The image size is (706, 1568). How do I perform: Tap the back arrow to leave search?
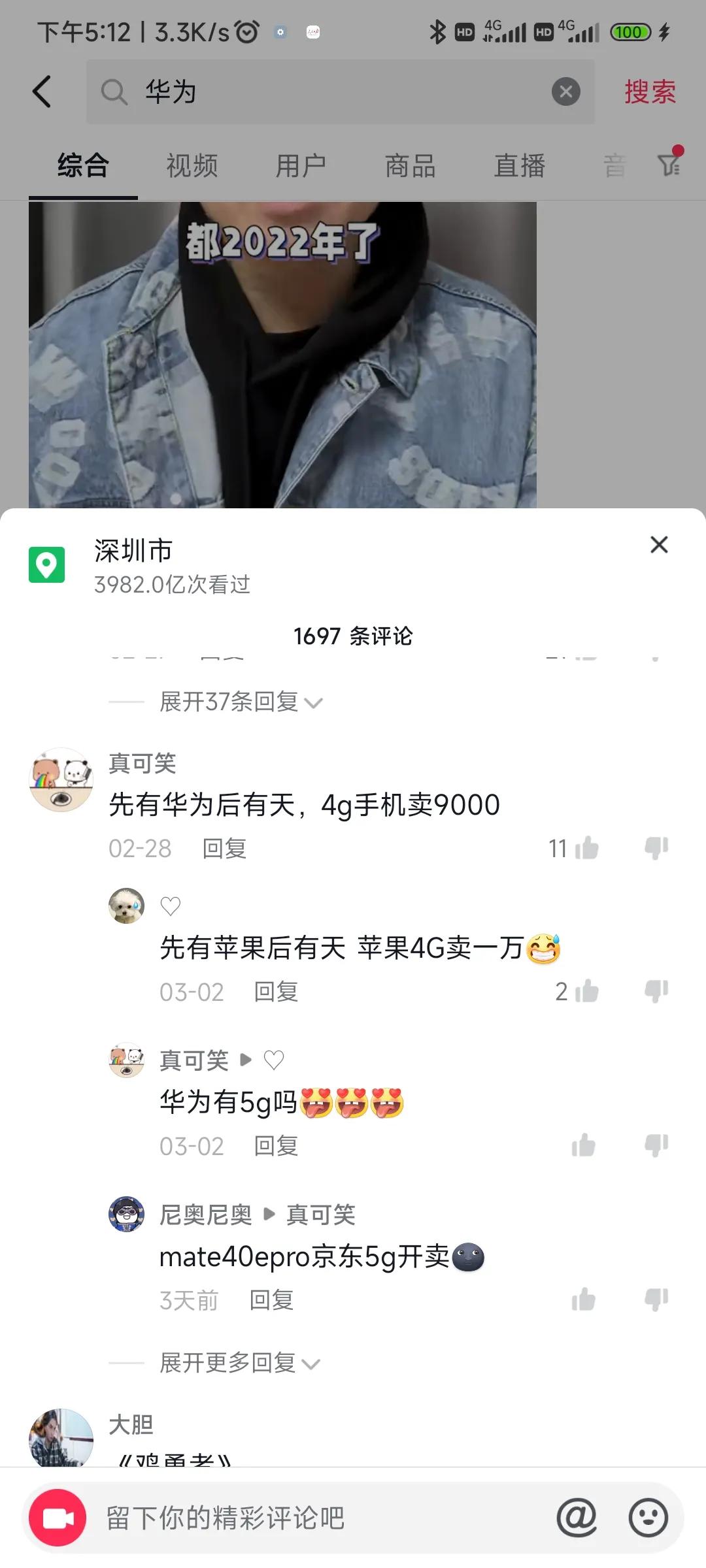point(42,91)
